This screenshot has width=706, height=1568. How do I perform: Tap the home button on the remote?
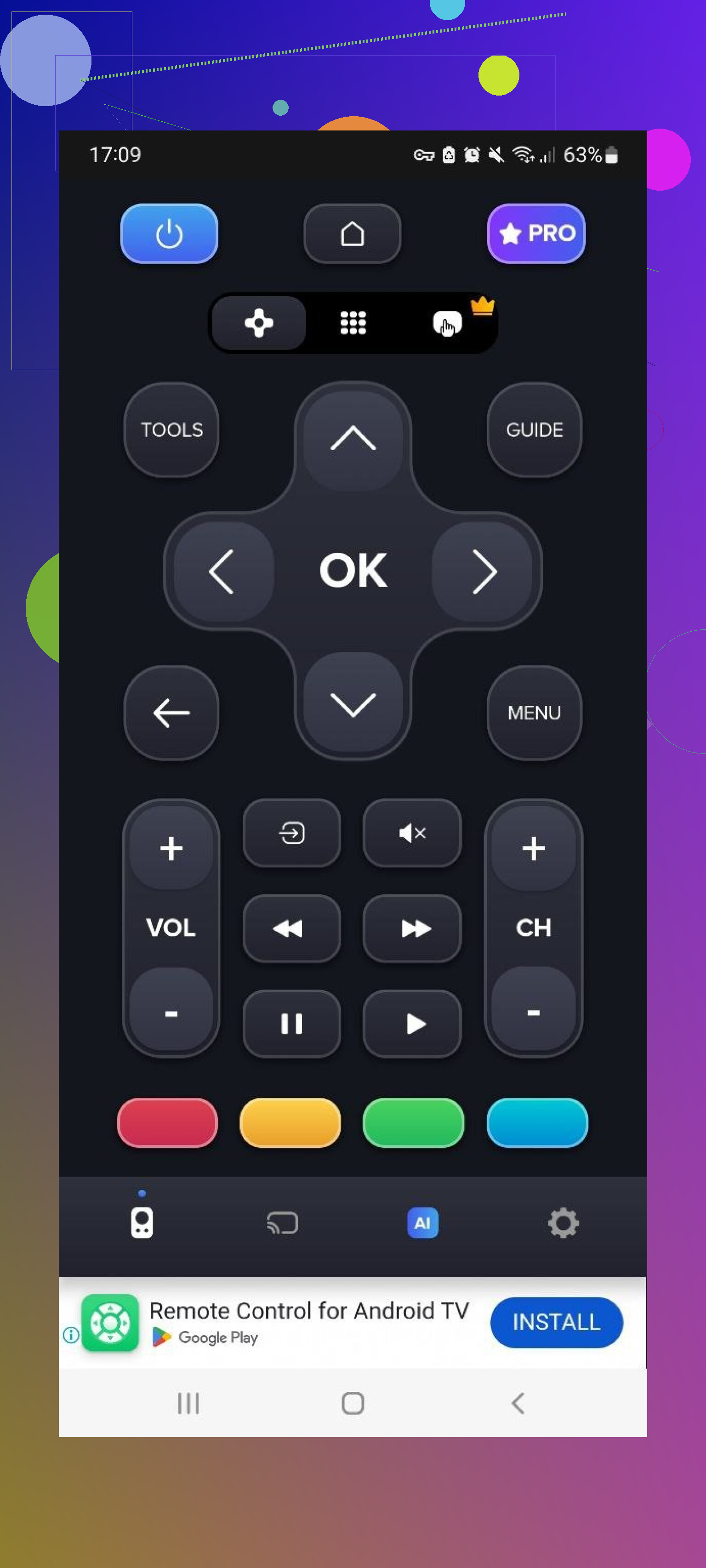(x=352, y=234)
